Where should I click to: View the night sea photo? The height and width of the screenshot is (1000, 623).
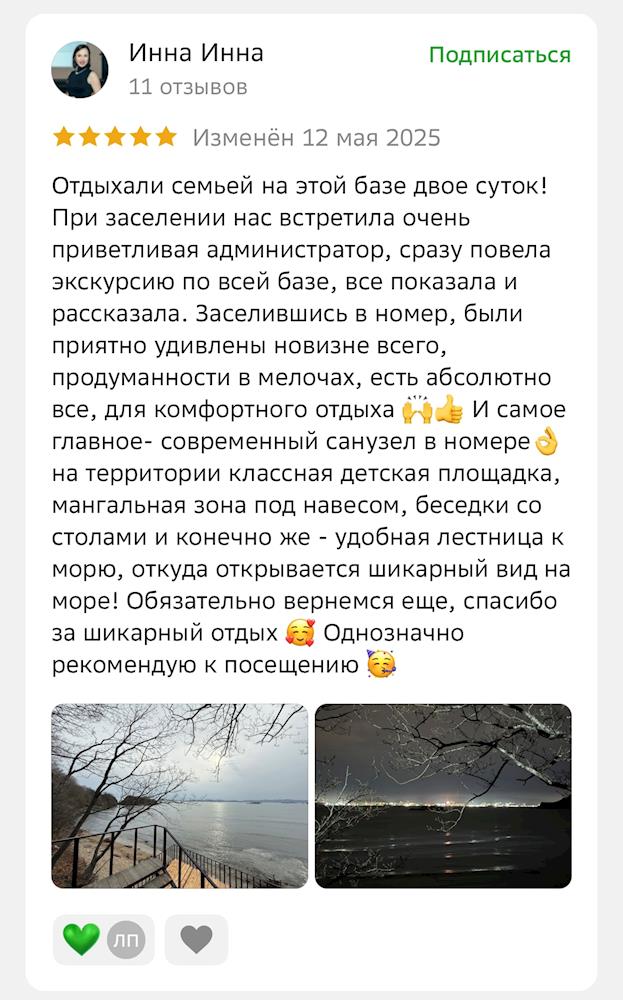click(x=443, y=796)
